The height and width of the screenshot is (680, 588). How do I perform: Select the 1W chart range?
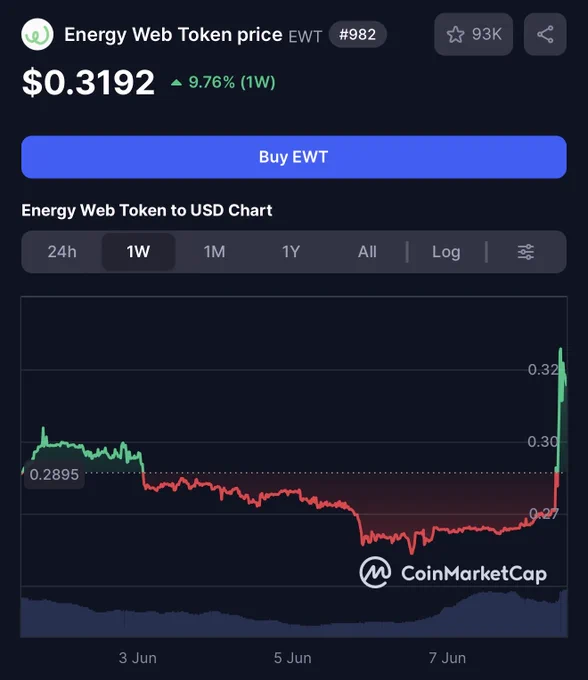pos(138,252)
